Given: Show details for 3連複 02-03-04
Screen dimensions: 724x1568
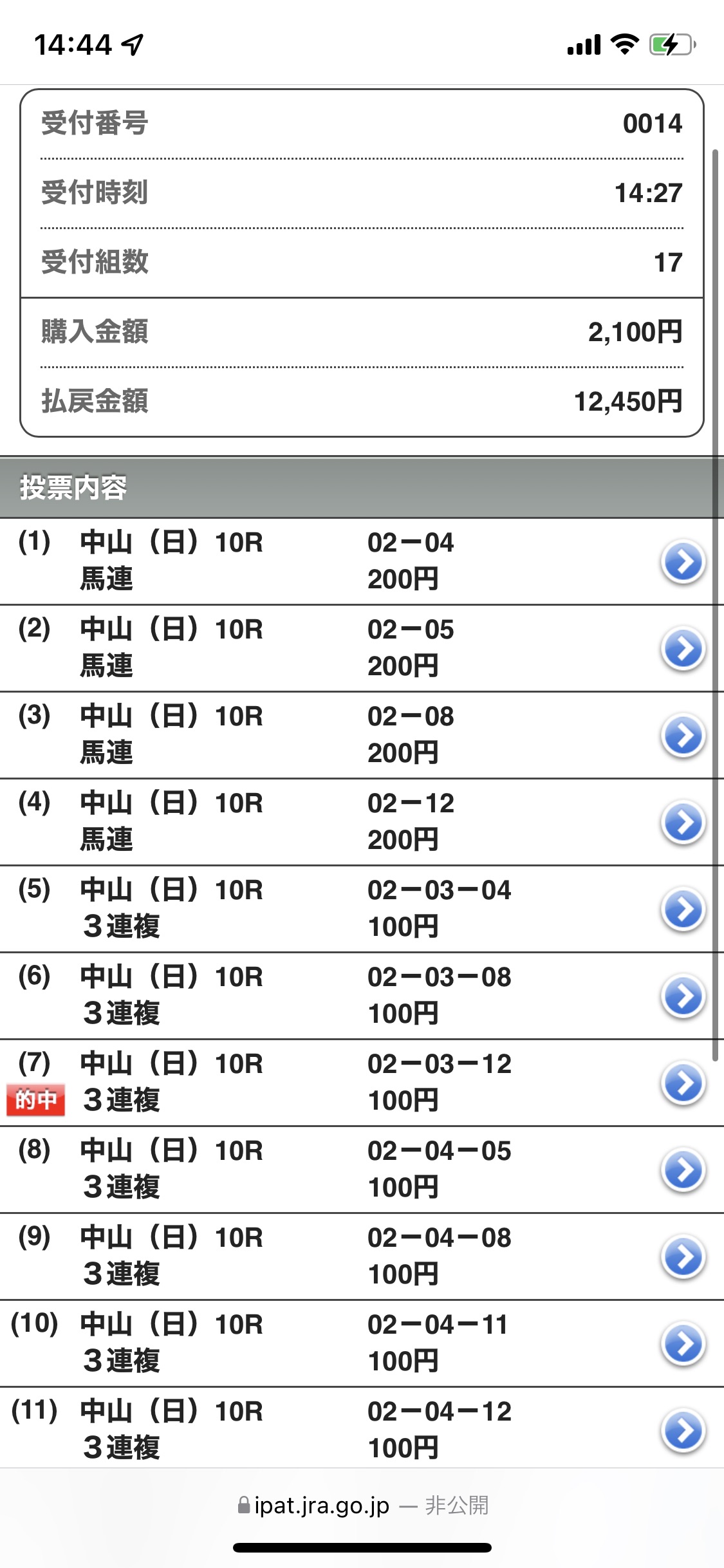Looking at the screenshot, I should coord(683,909).
